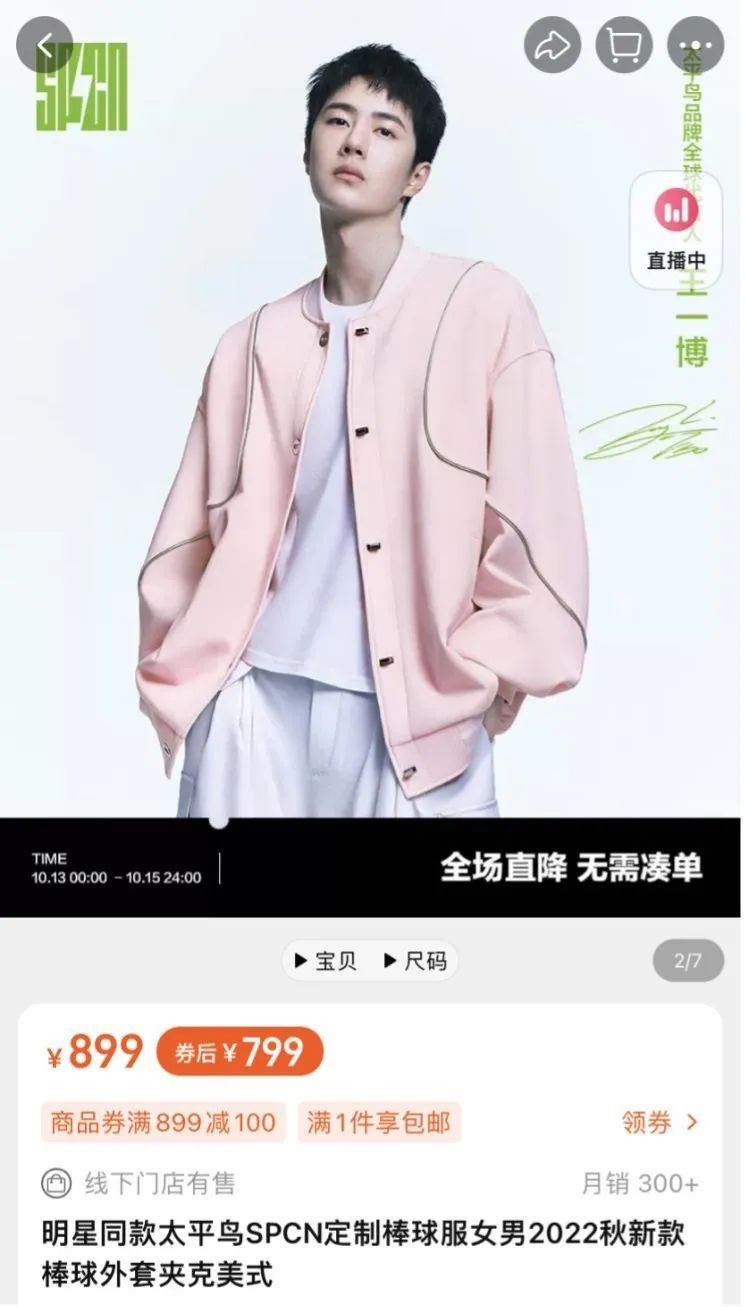Jump to the 尺码 size section

415,961
